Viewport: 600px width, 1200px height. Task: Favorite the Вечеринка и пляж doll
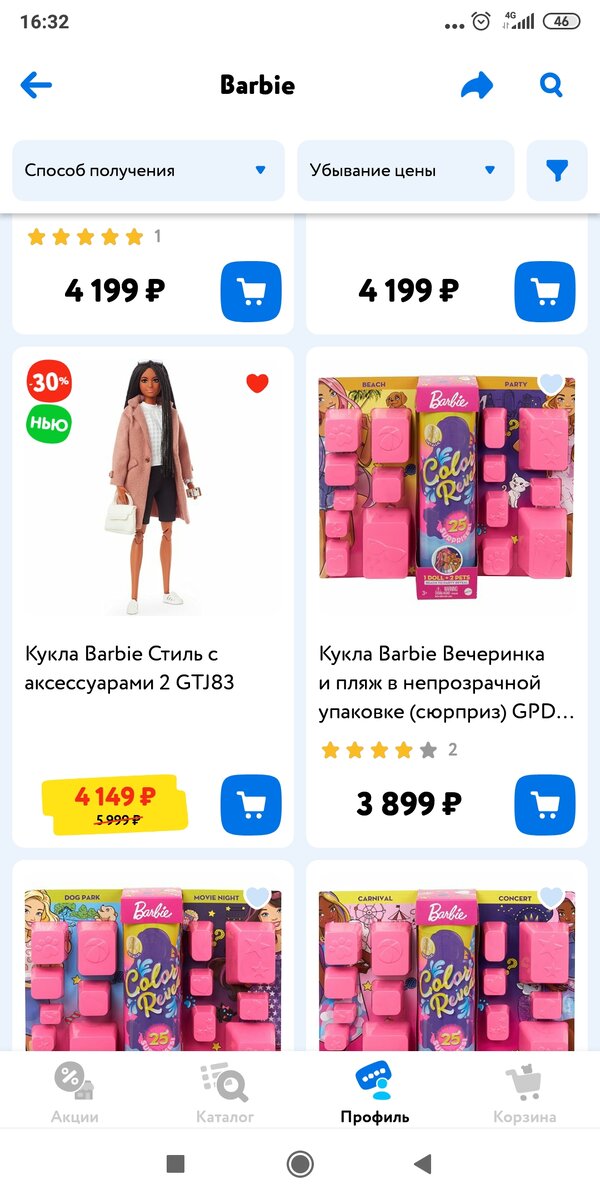(x=551, y=383)
